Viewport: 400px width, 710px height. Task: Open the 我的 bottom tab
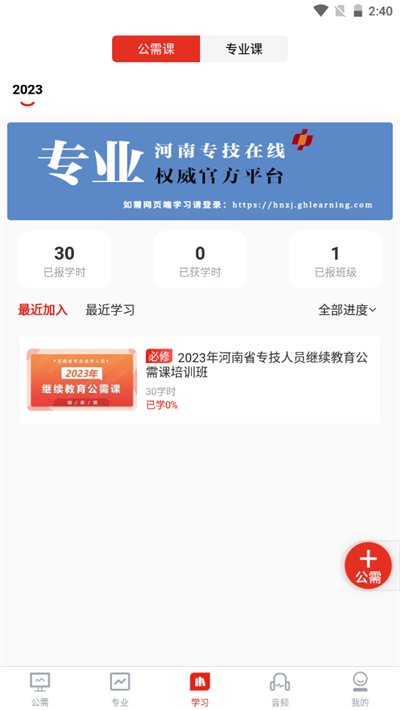point(360,689)
